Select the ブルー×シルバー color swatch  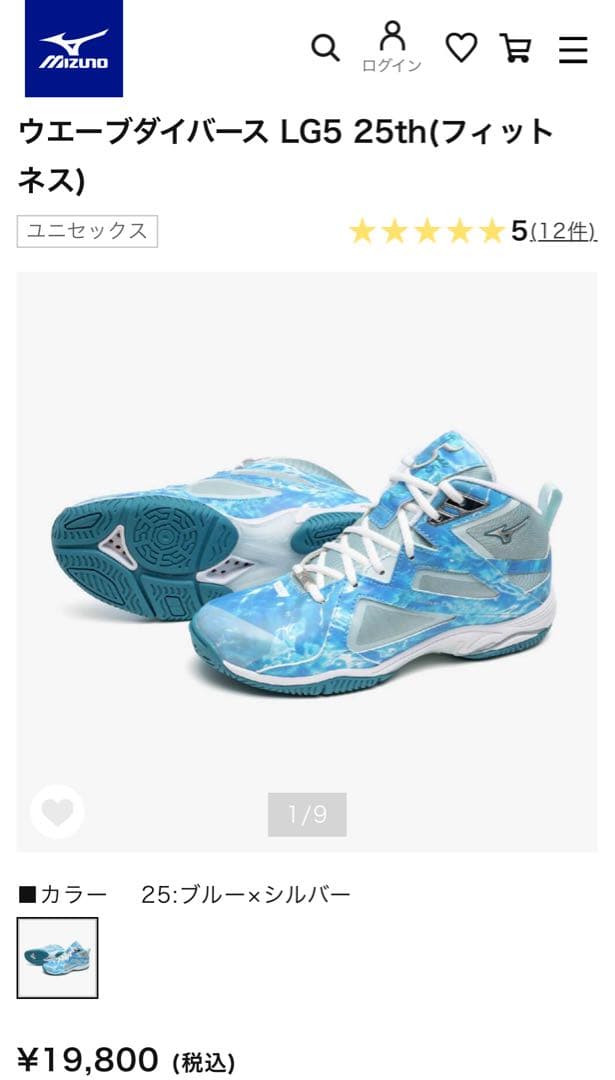click(58, 958)
